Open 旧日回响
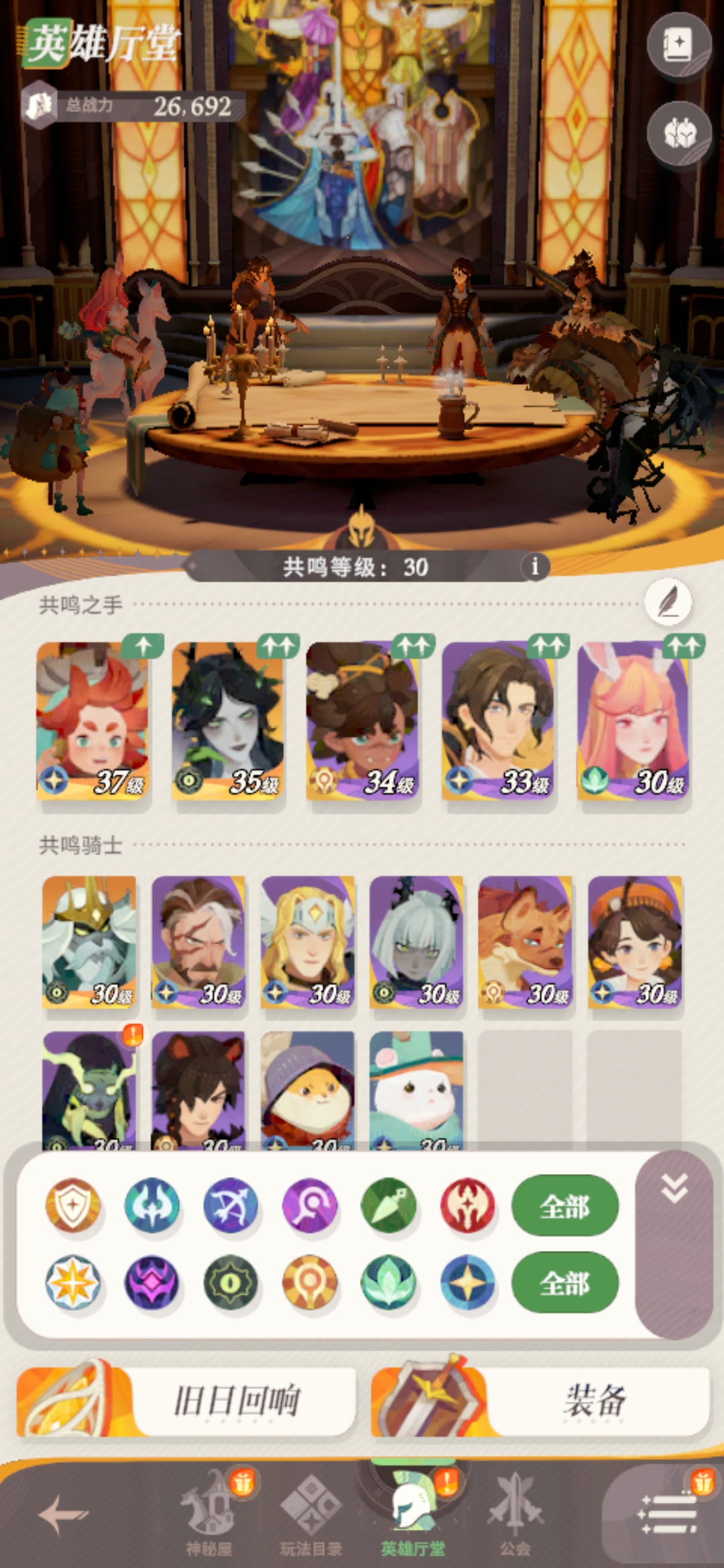 186,1400
